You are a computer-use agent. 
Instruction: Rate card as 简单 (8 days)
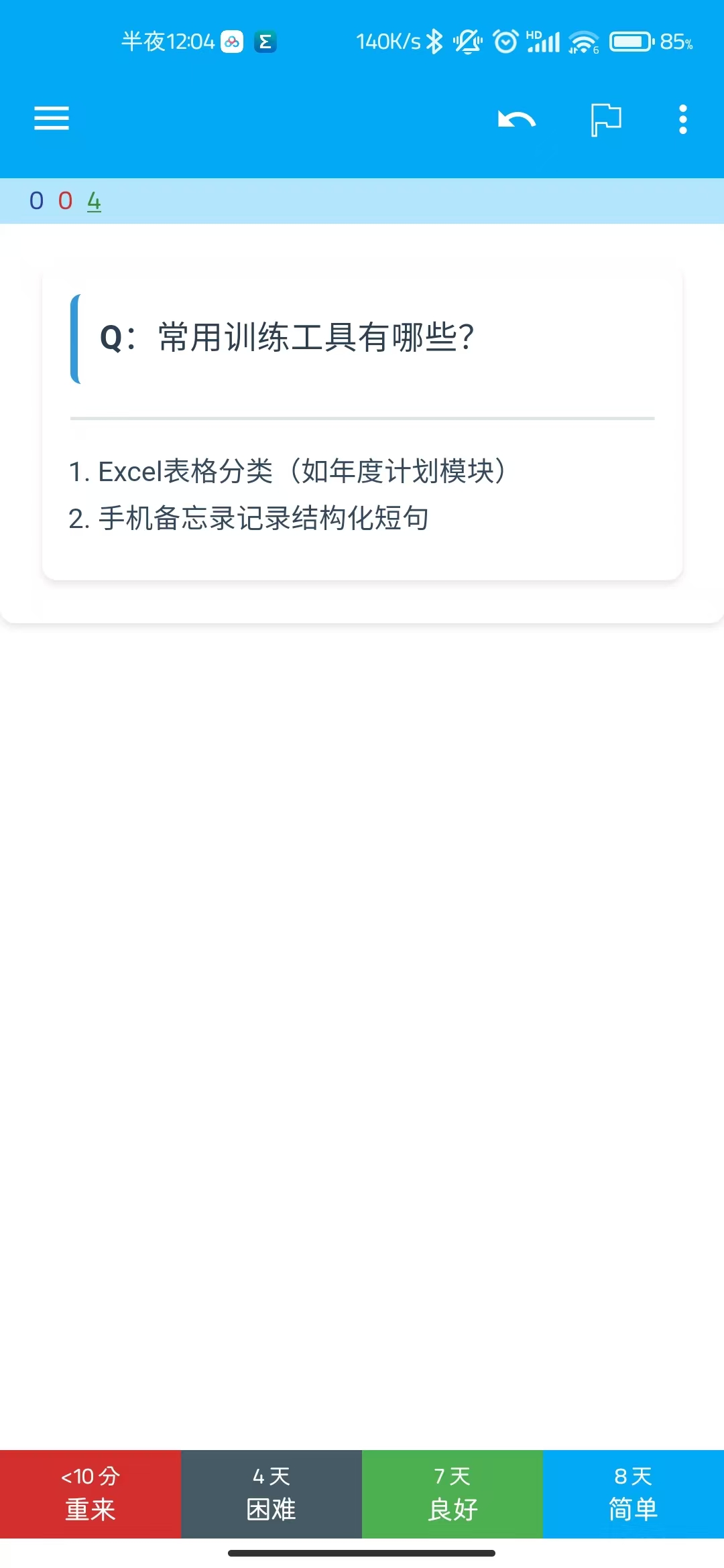(x=633, y=1494)
